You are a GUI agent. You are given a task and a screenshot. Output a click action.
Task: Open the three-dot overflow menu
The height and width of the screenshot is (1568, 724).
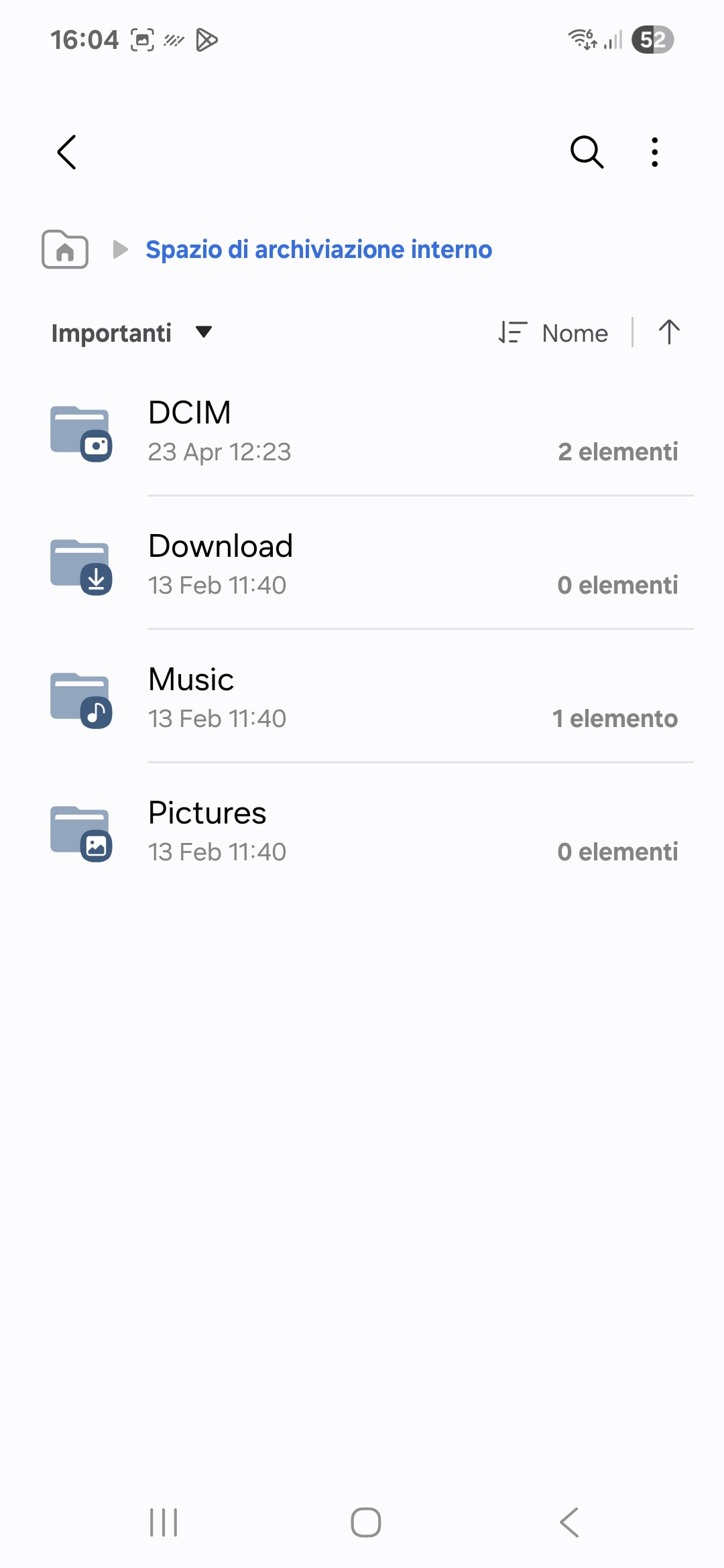tap(655, 152)
